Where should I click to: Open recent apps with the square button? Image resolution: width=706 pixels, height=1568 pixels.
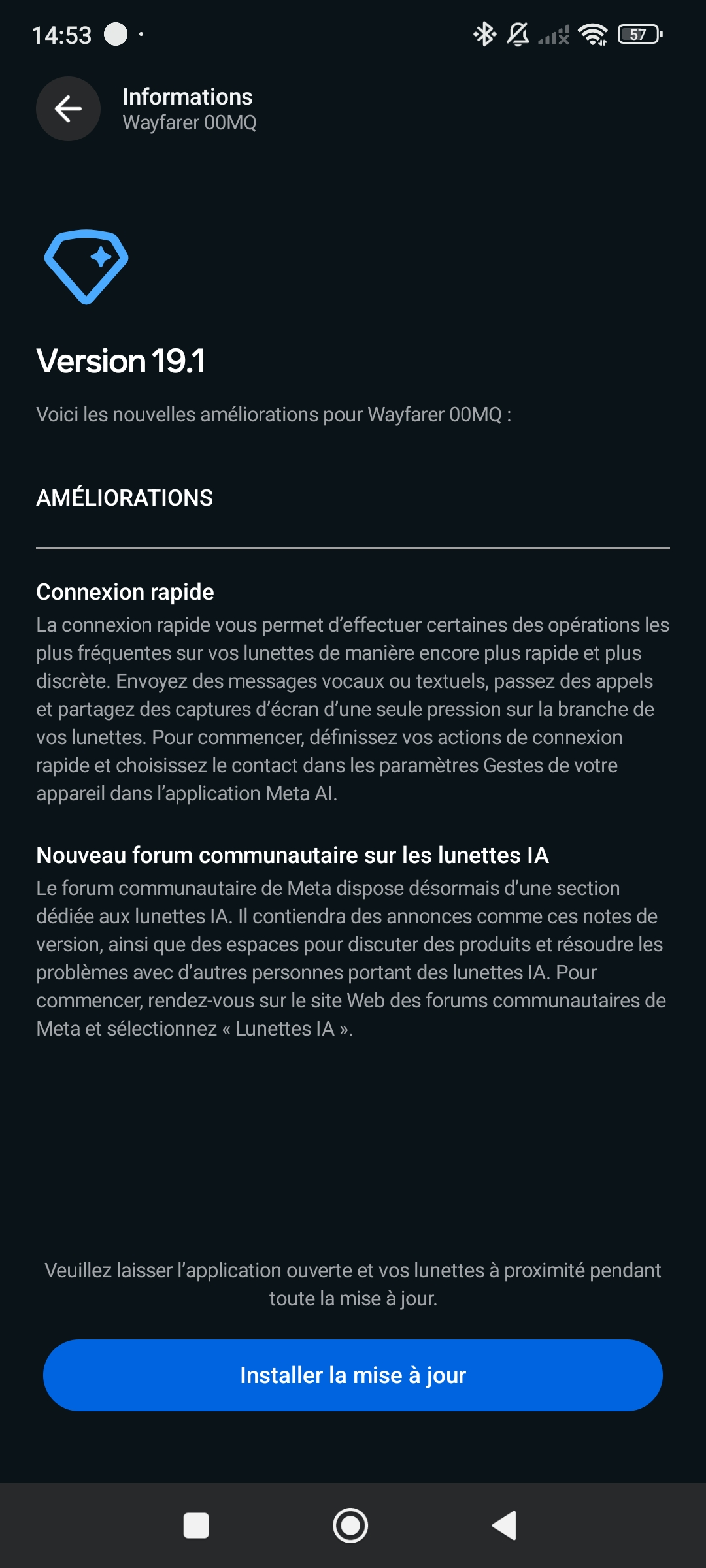(x=196, y=1526)
